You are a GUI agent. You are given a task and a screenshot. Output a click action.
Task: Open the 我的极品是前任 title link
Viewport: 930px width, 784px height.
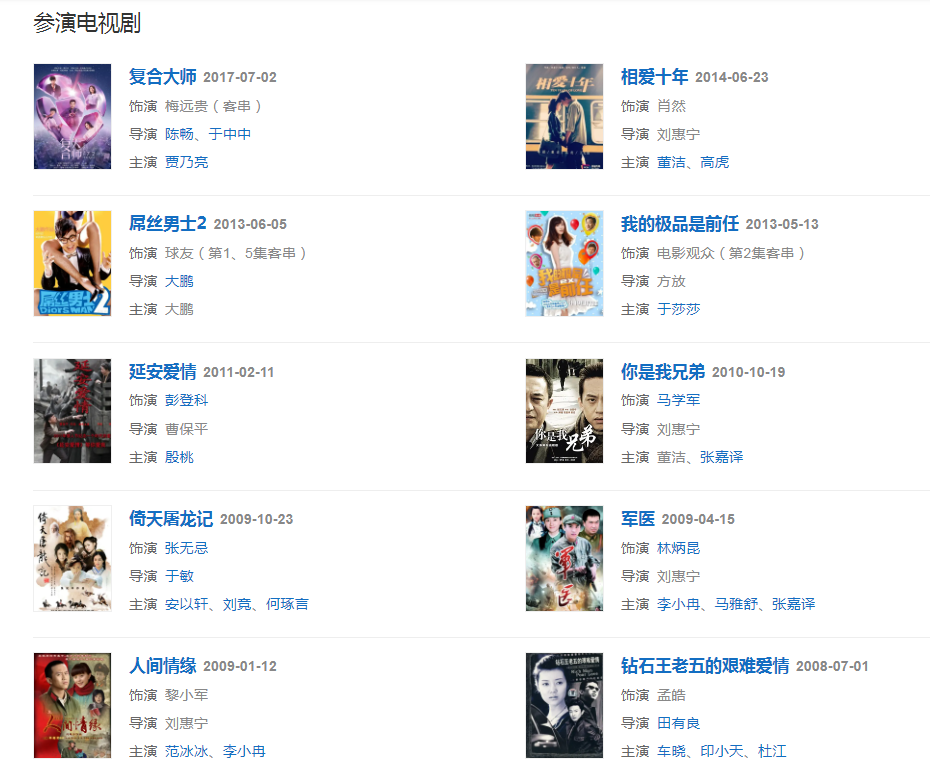coord(679,224)
